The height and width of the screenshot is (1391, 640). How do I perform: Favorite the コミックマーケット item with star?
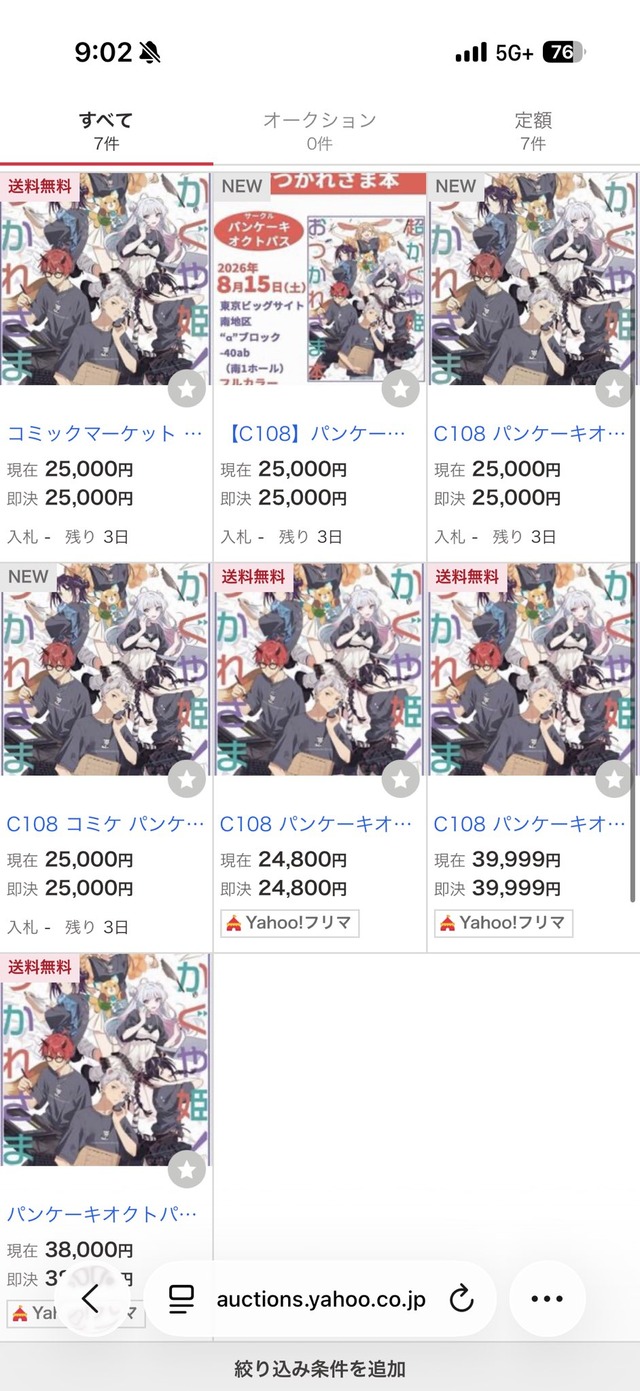coord(187,389)
